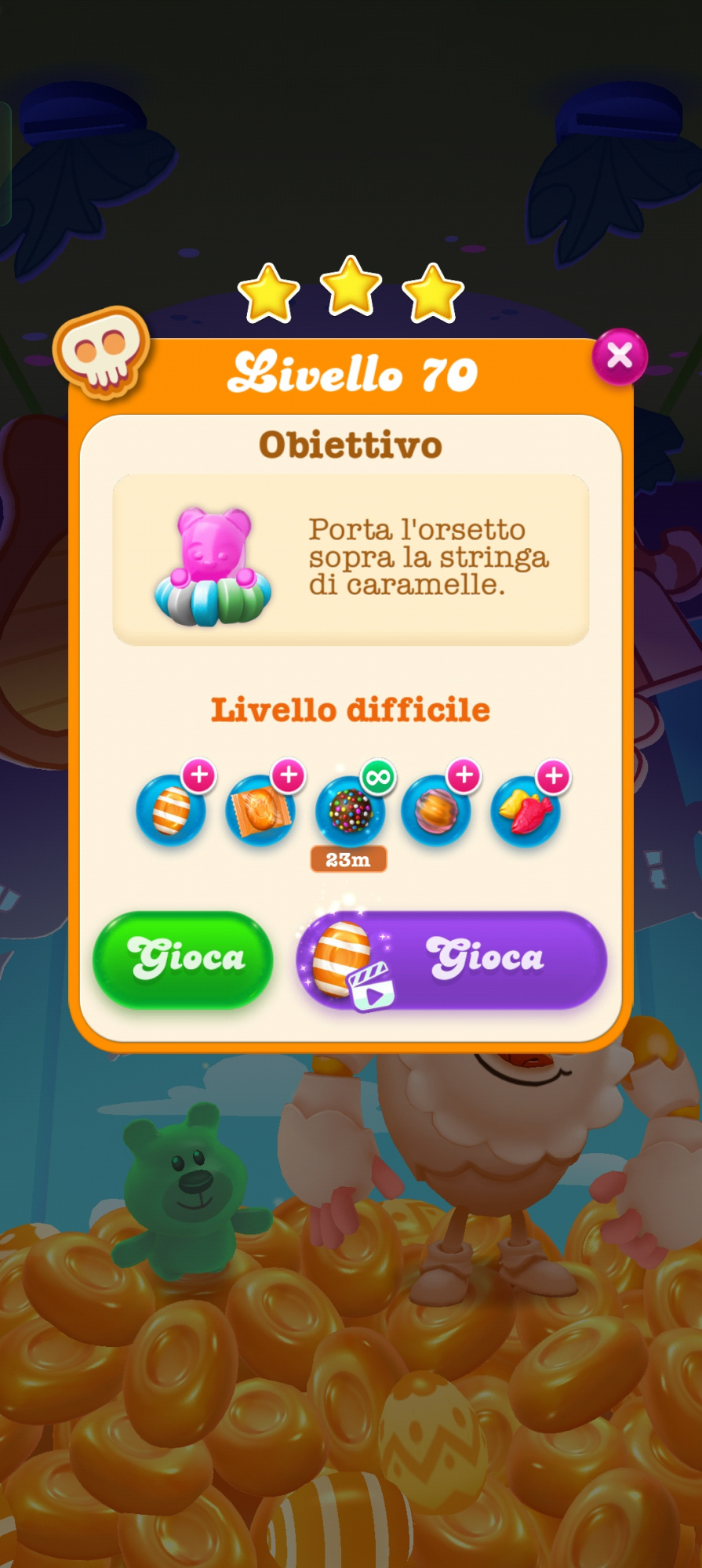Add the jelly fish booster
Screen dimensions: 702x1568
[526, 811]
